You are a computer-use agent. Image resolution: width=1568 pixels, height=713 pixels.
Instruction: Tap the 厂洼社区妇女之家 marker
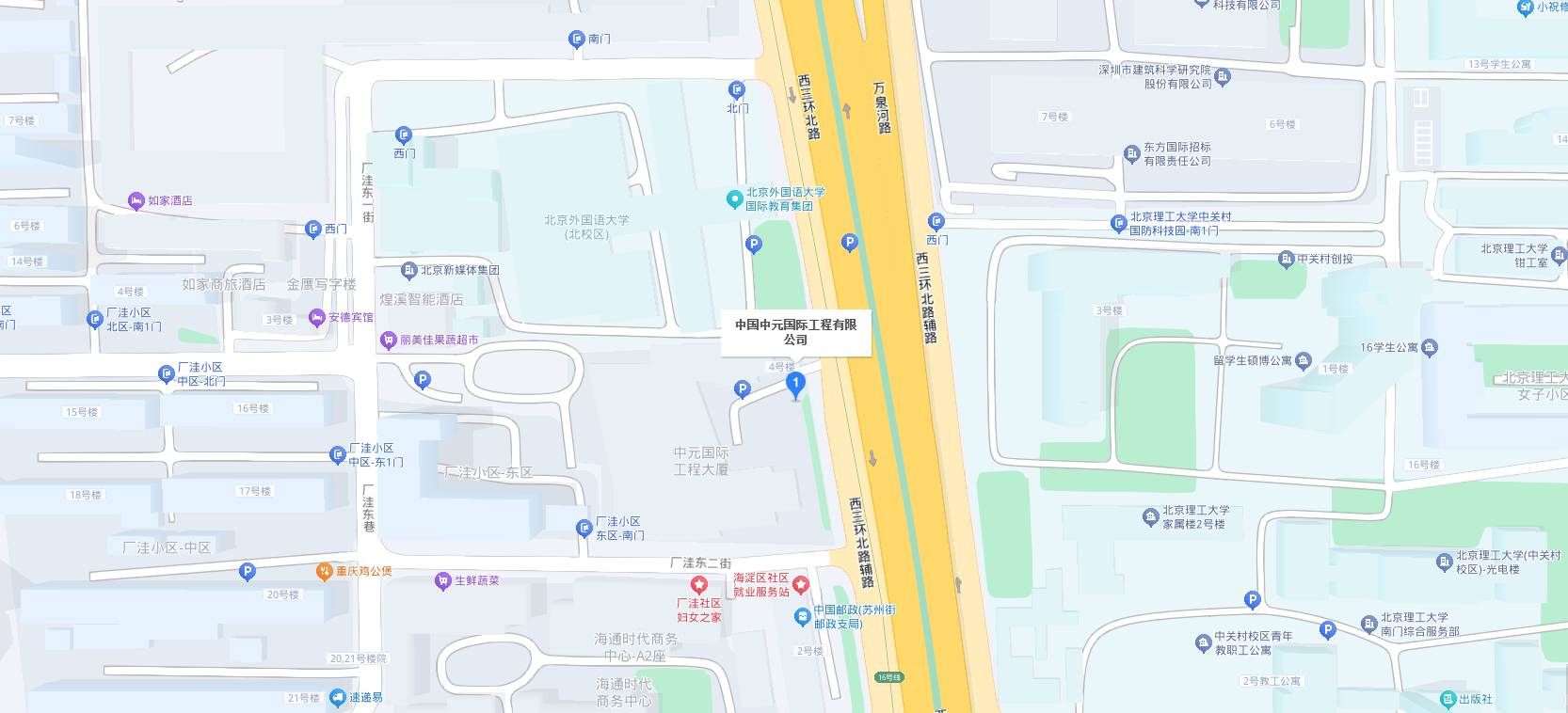click(x=699, y=585)
